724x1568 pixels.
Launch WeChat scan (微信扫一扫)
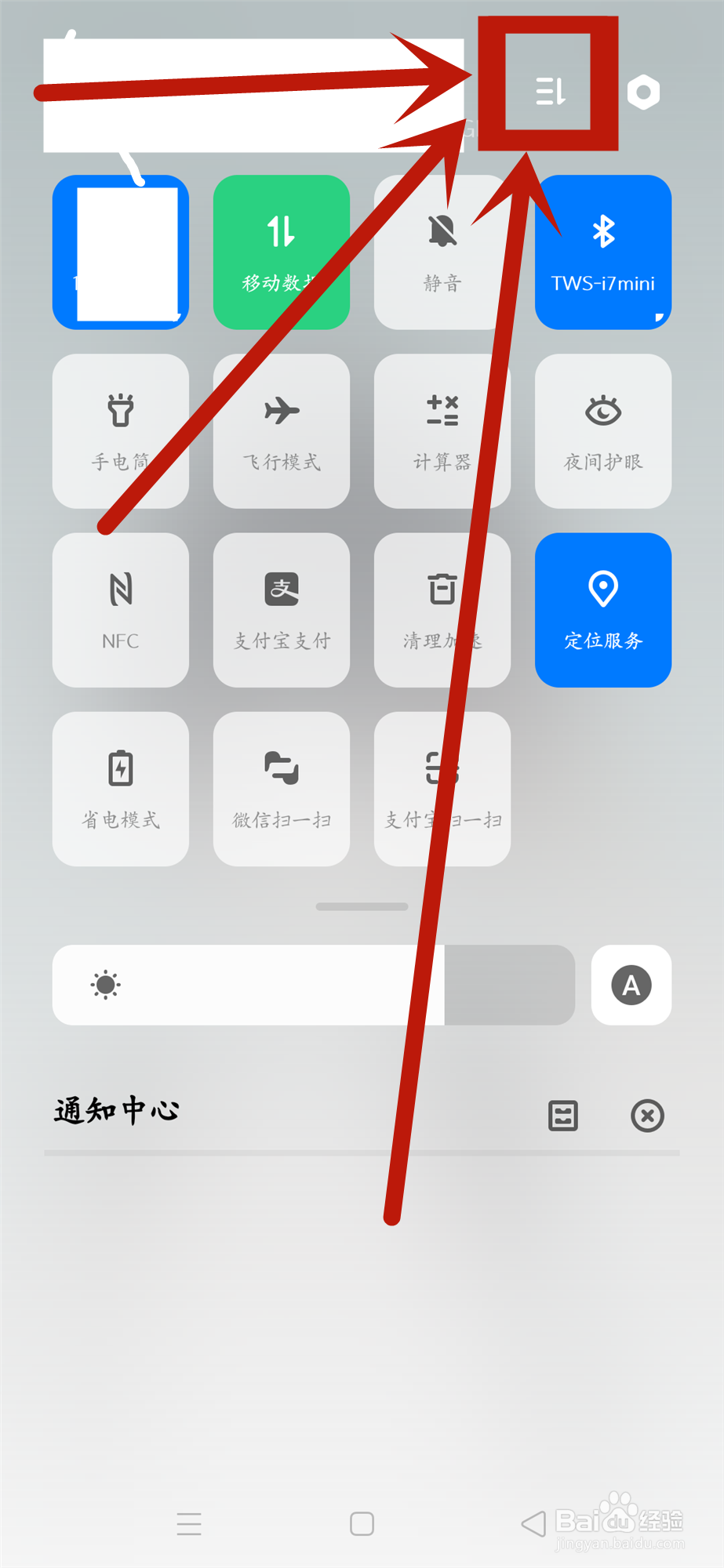click(x=281, y=787)
